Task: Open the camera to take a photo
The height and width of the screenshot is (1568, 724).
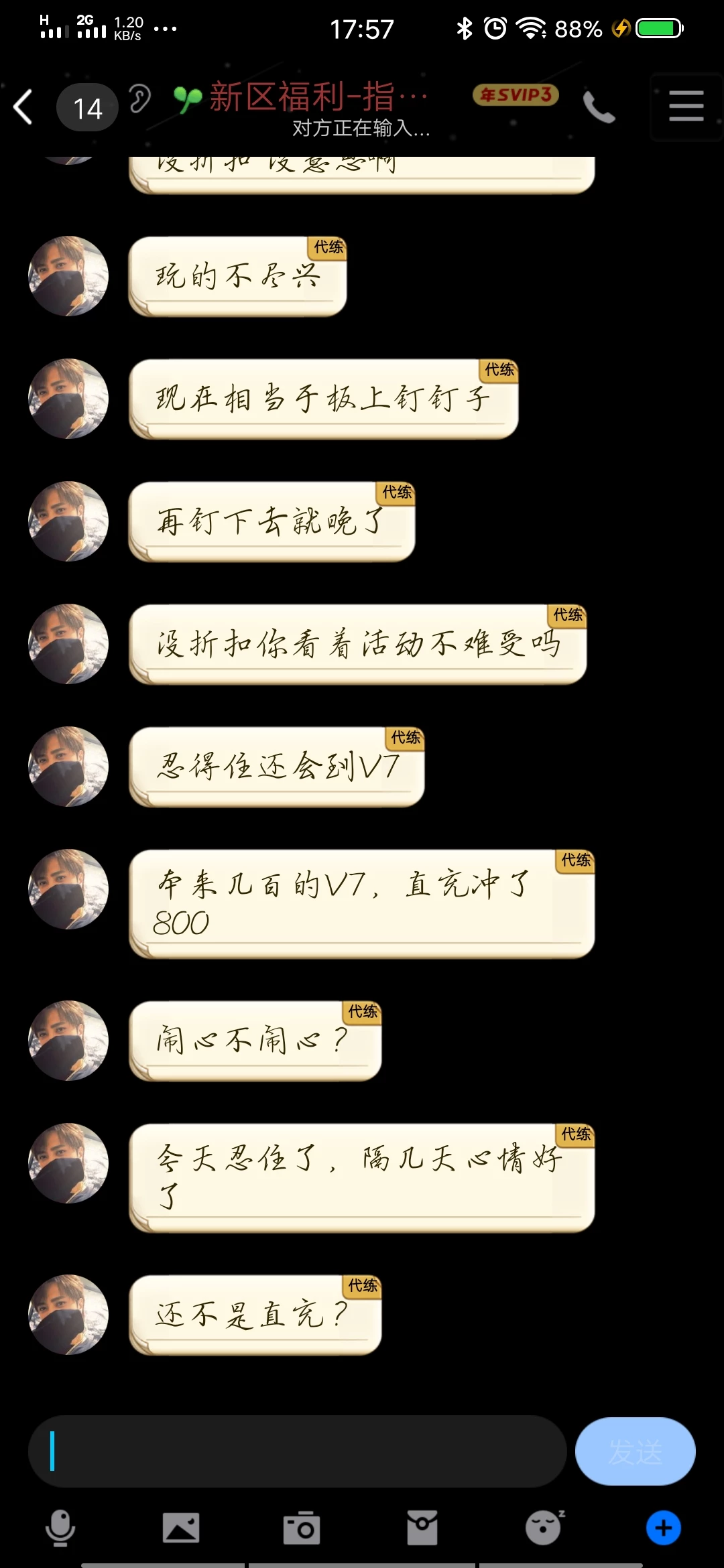Action: pyautogui.click(x=302, y=1528)
